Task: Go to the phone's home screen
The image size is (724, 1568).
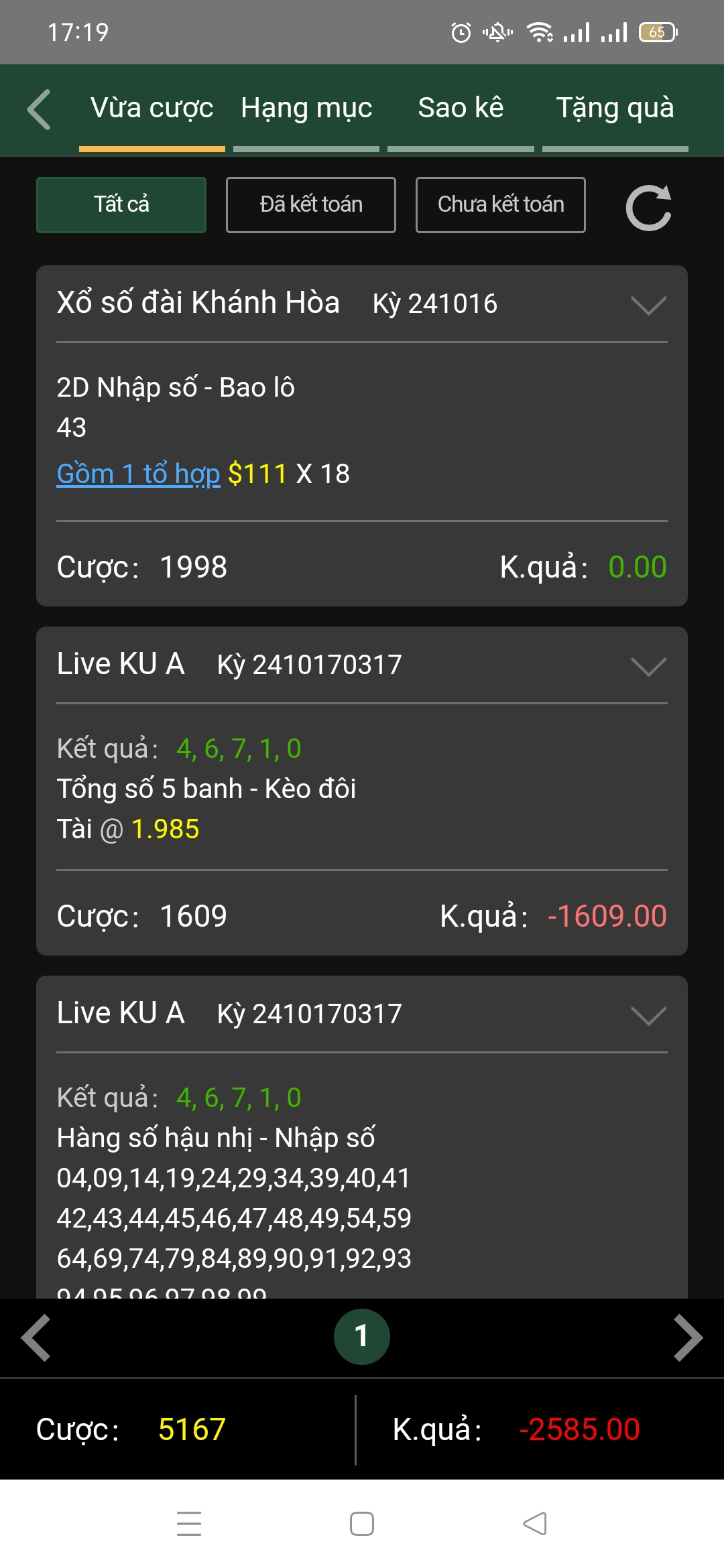Action: [x=362, y=1524]
